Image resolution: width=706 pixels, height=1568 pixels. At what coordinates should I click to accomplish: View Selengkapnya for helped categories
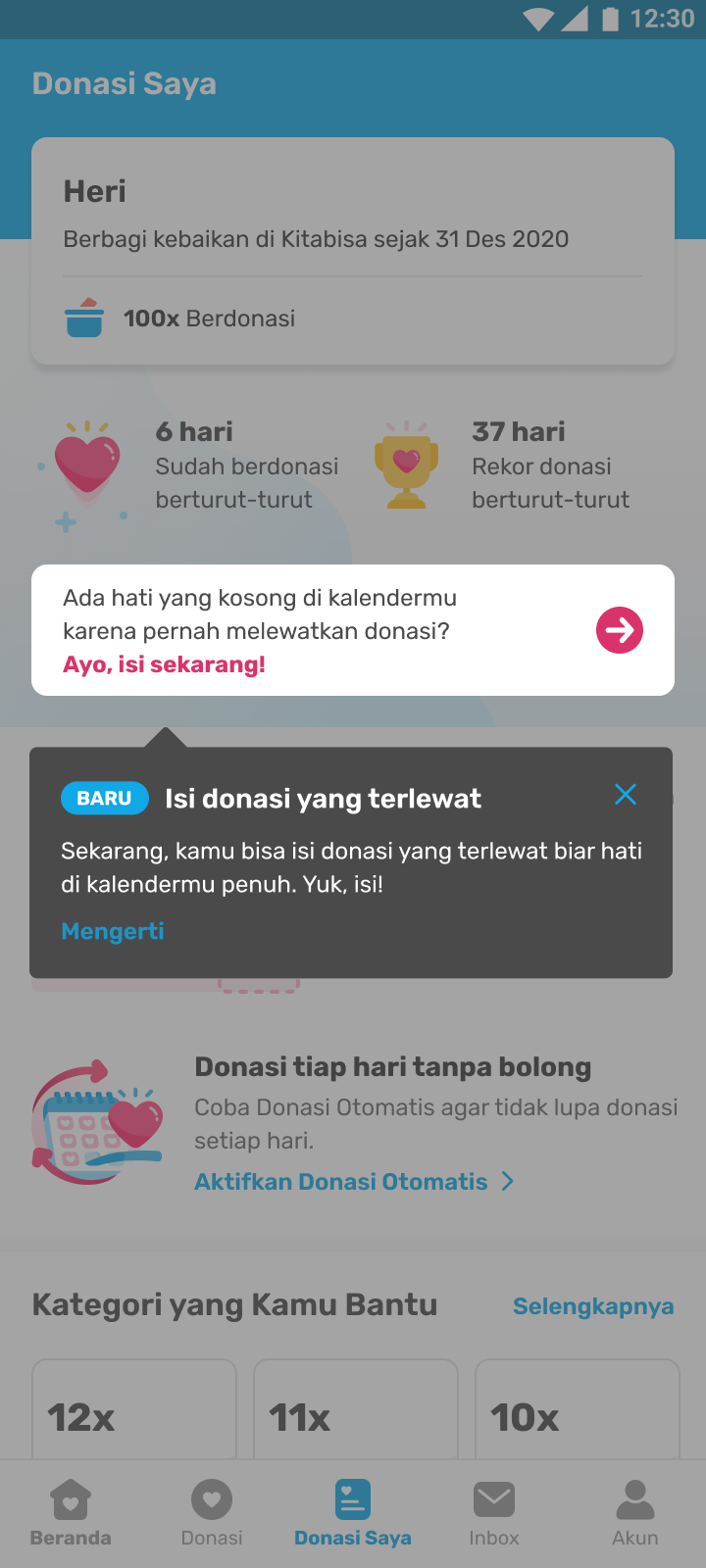(593, 1306)
